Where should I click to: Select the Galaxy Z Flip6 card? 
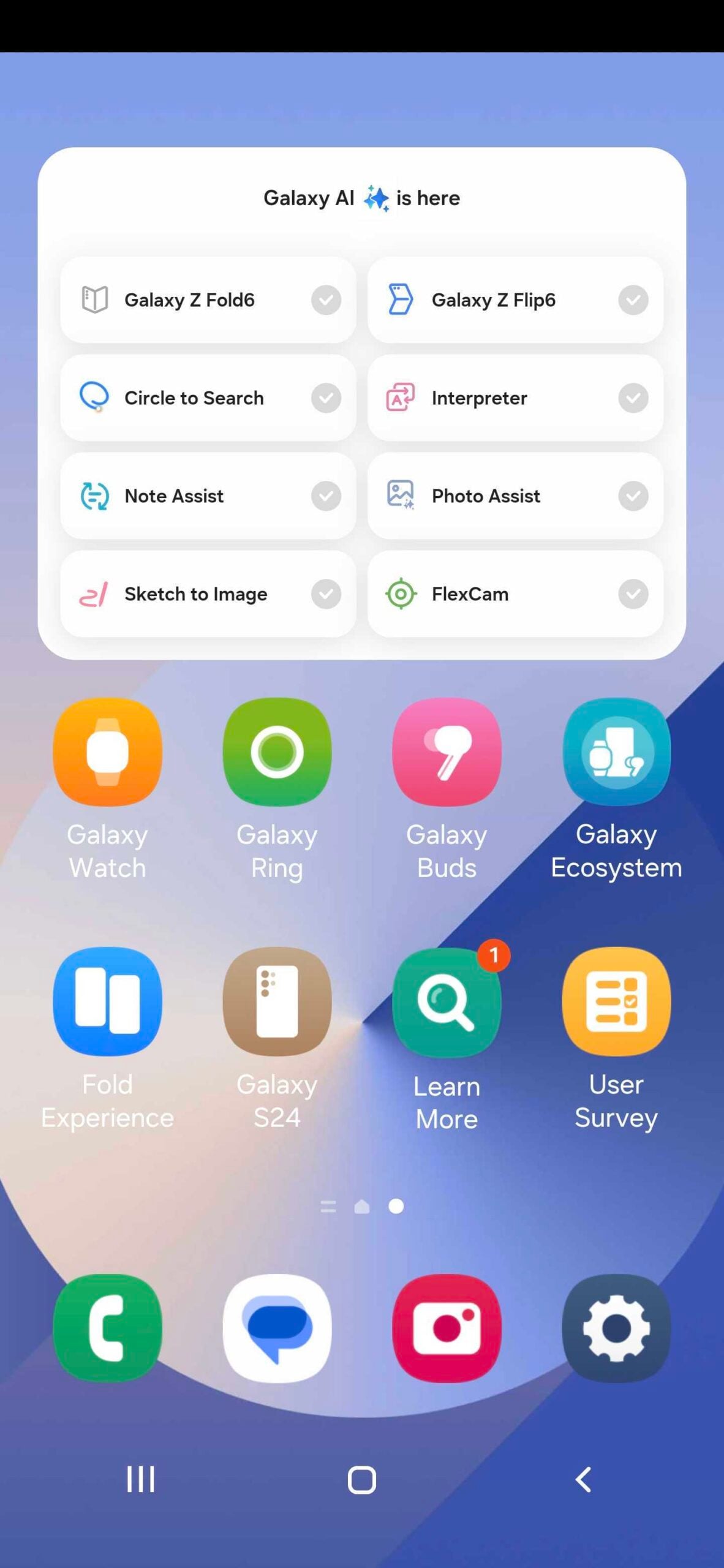pos(515,300)
